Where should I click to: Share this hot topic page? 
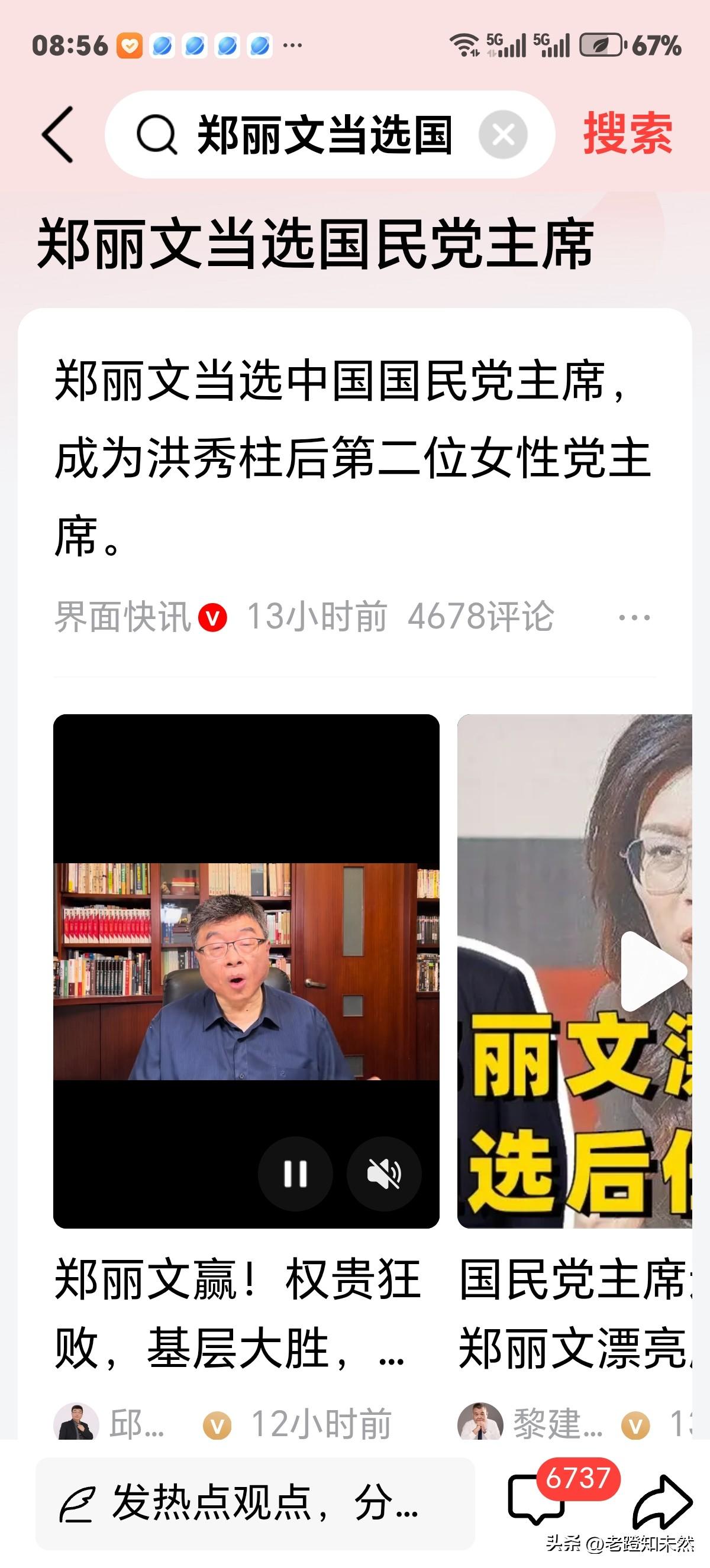(662, 1501)
